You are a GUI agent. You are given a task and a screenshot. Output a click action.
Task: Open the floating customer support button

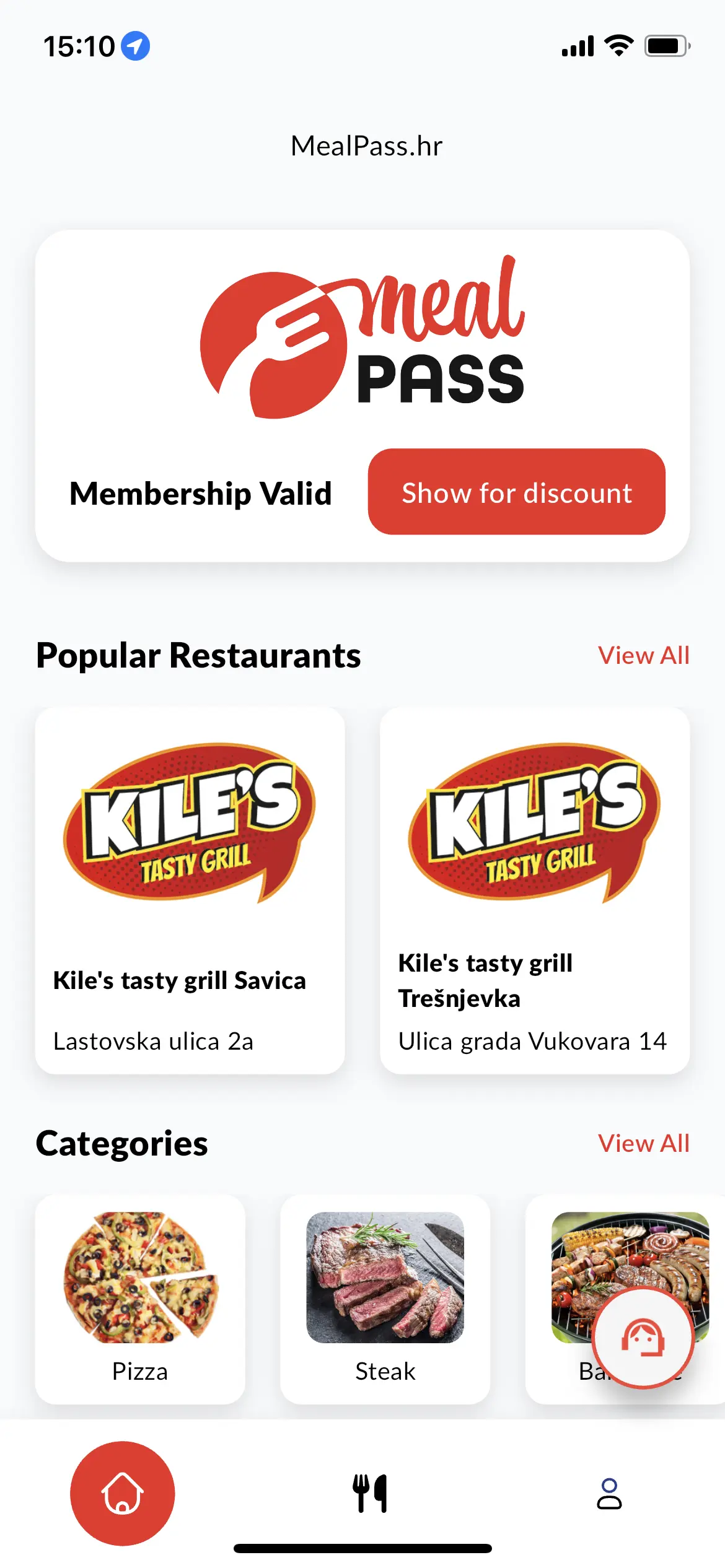pyautogui.click(x=643, y=1338)
